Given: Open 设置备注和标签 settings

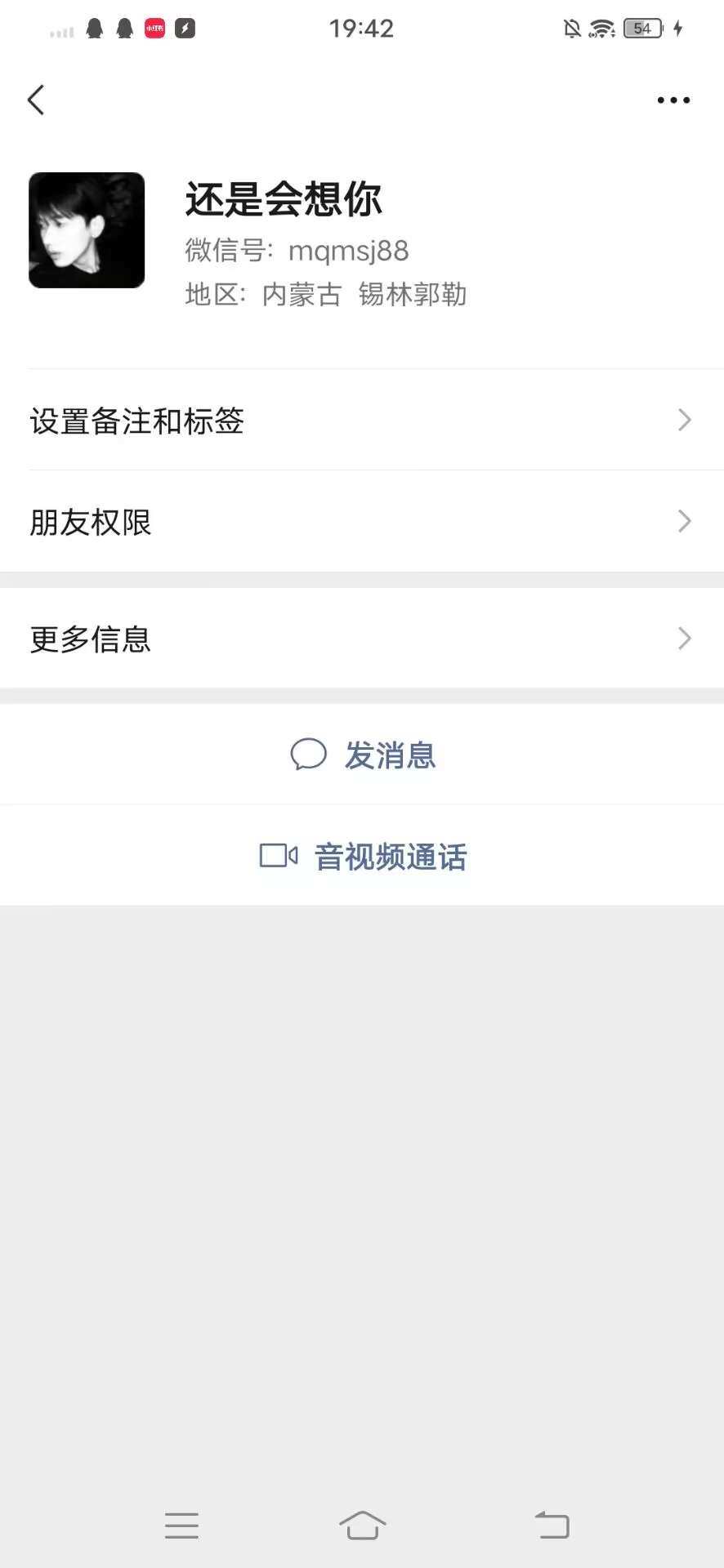Looking at the screenshot, I should pos(362,420).
